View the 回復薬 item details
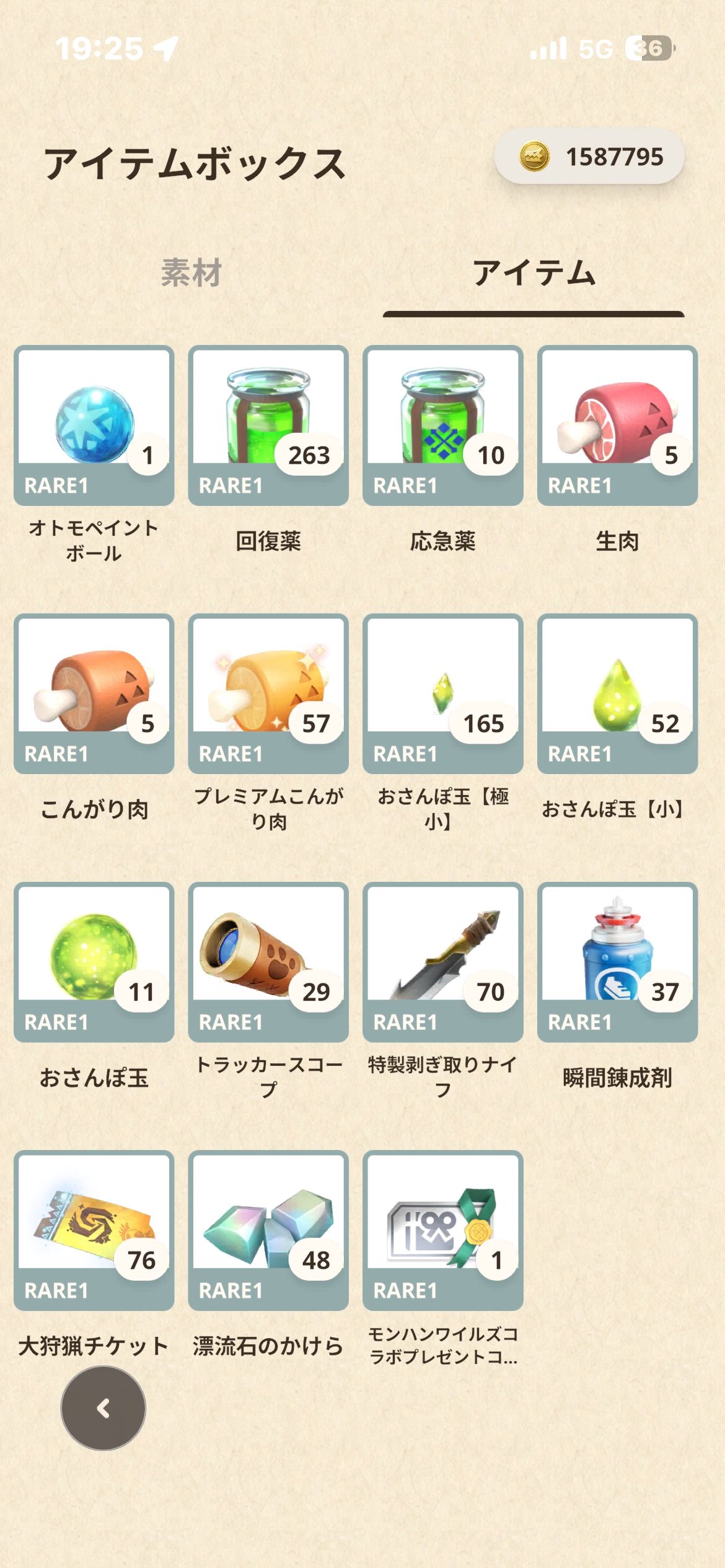Viewport: 725px width, 1568px height. coord(268,425)
